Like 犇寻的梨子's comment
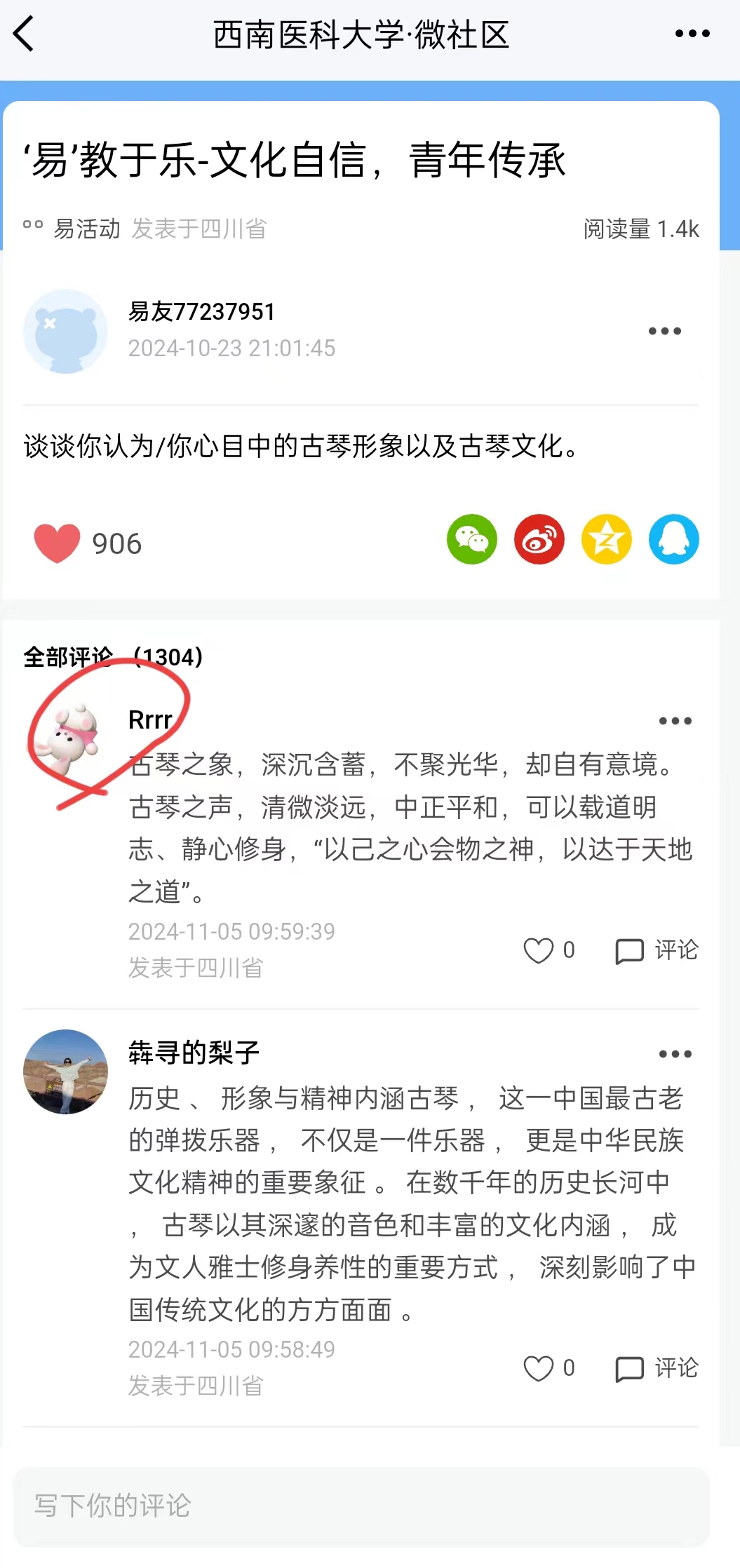The height and width of the screenshot is (1568, 740). pyautogui.click(x=549, y=1367)
